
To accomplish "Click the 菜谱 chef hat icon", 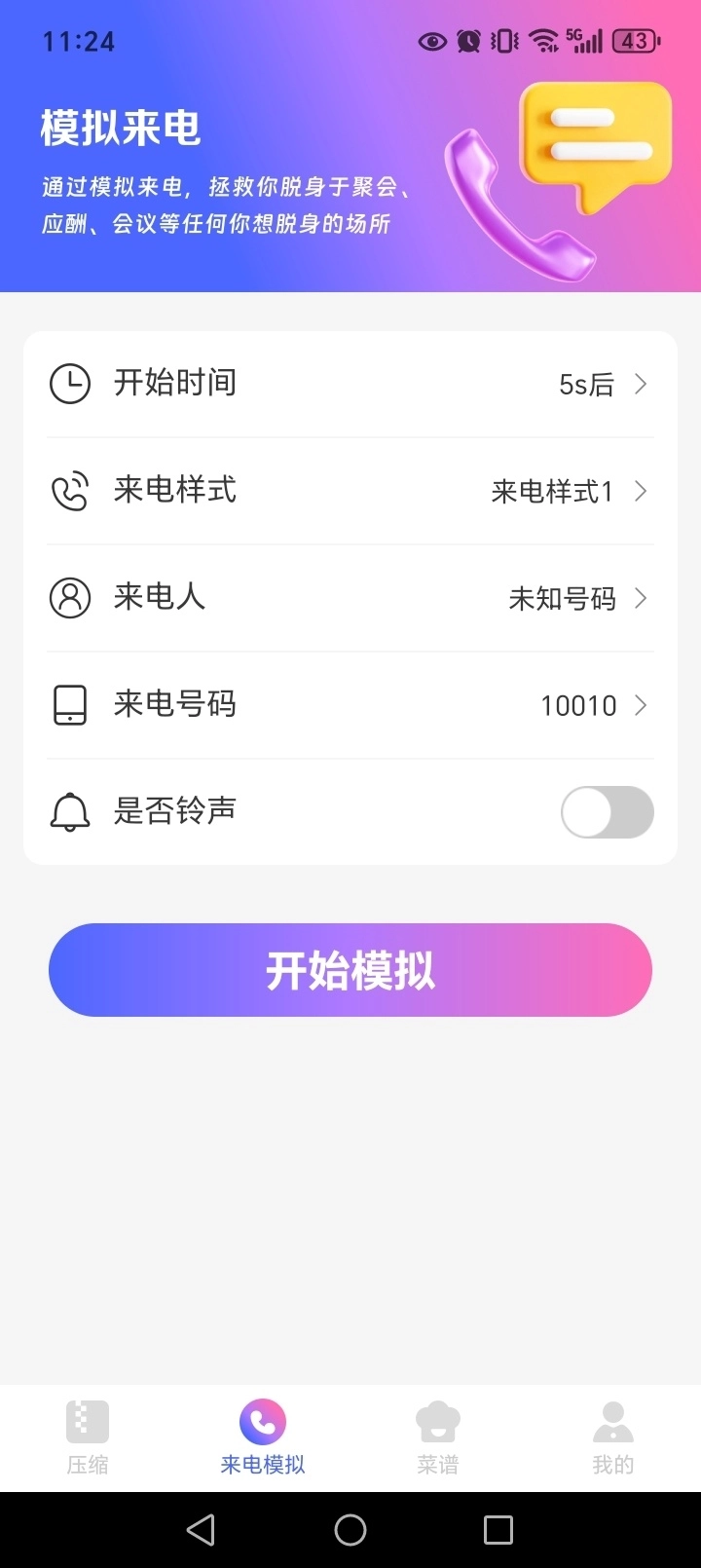I will pyautogui.click(x=437, y=1422).
